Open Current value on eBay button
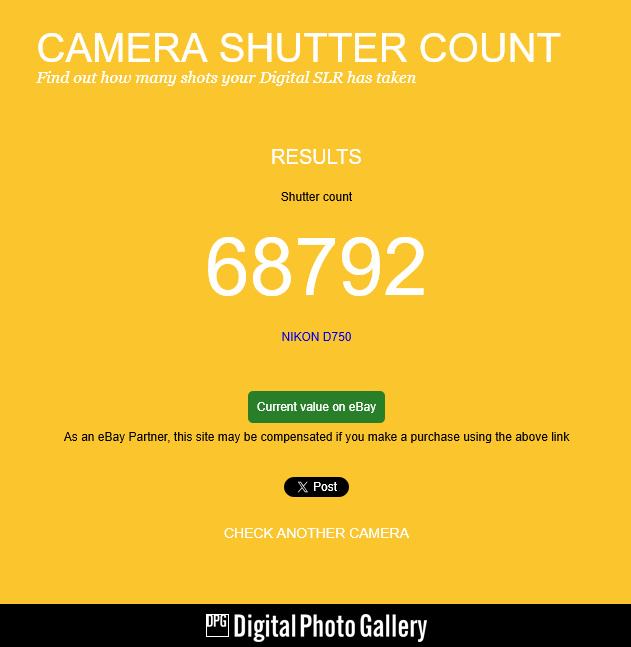This screenshot has width=631, height=647. click(x=316, y=407)
